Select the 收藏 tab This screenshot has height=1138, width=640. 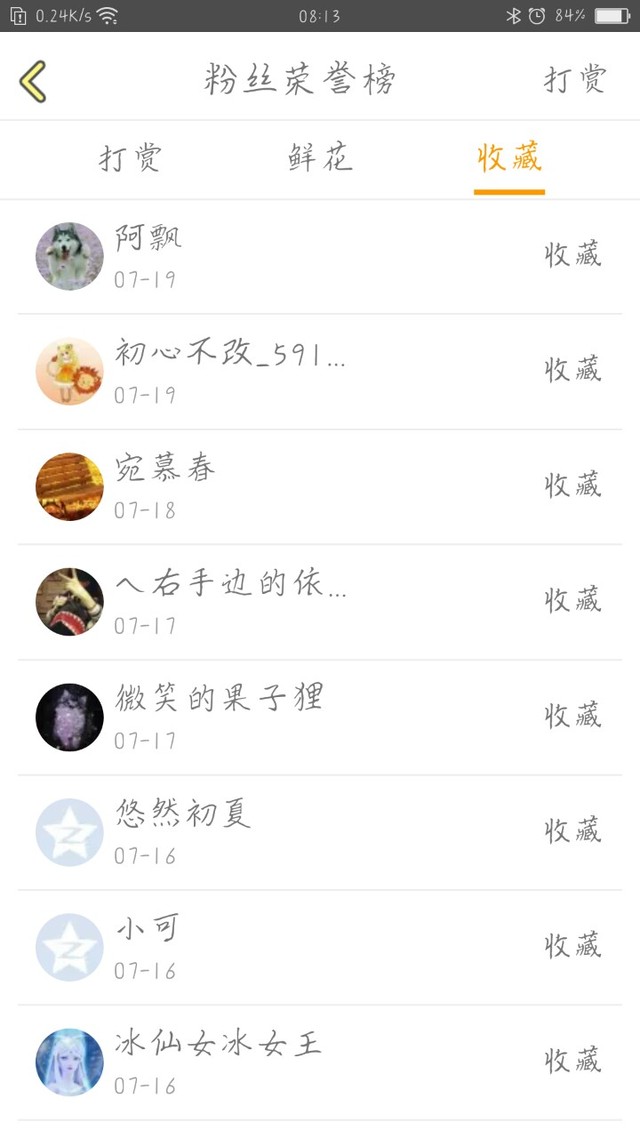pos(509,158)
